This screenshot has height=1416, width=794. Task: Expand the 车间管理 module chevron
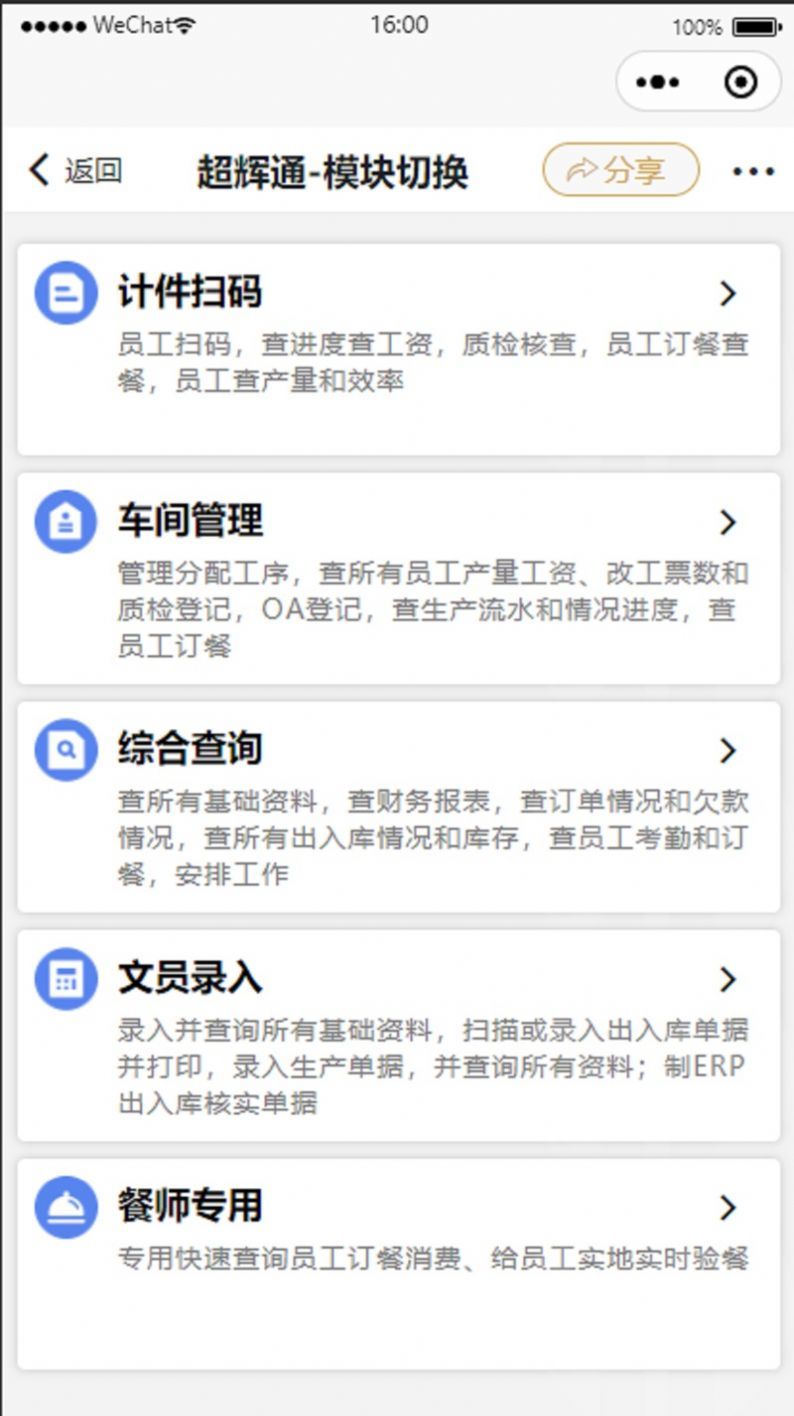(728, 520)
